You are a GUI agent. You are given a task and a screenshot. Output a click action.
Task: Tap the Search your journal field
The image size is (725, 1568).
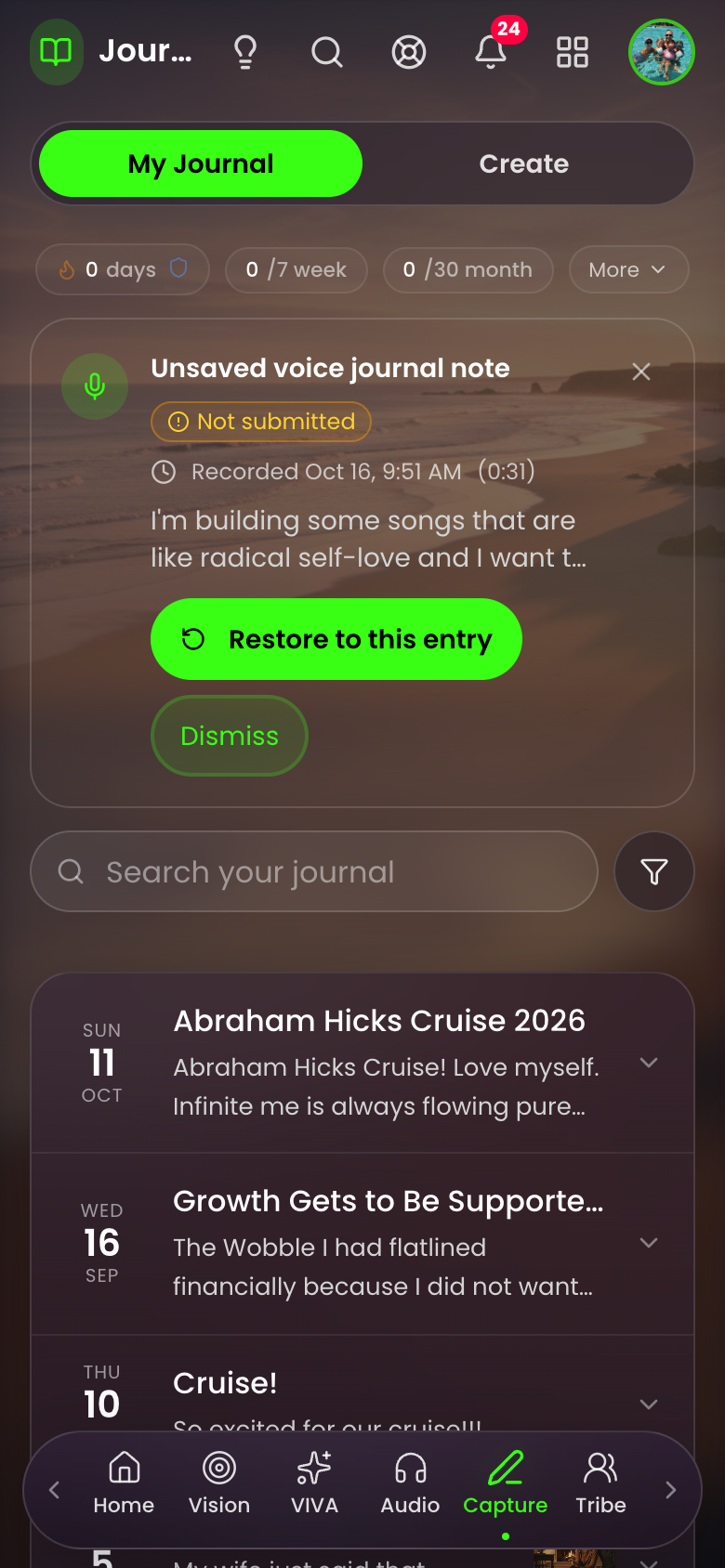[314, 871]
